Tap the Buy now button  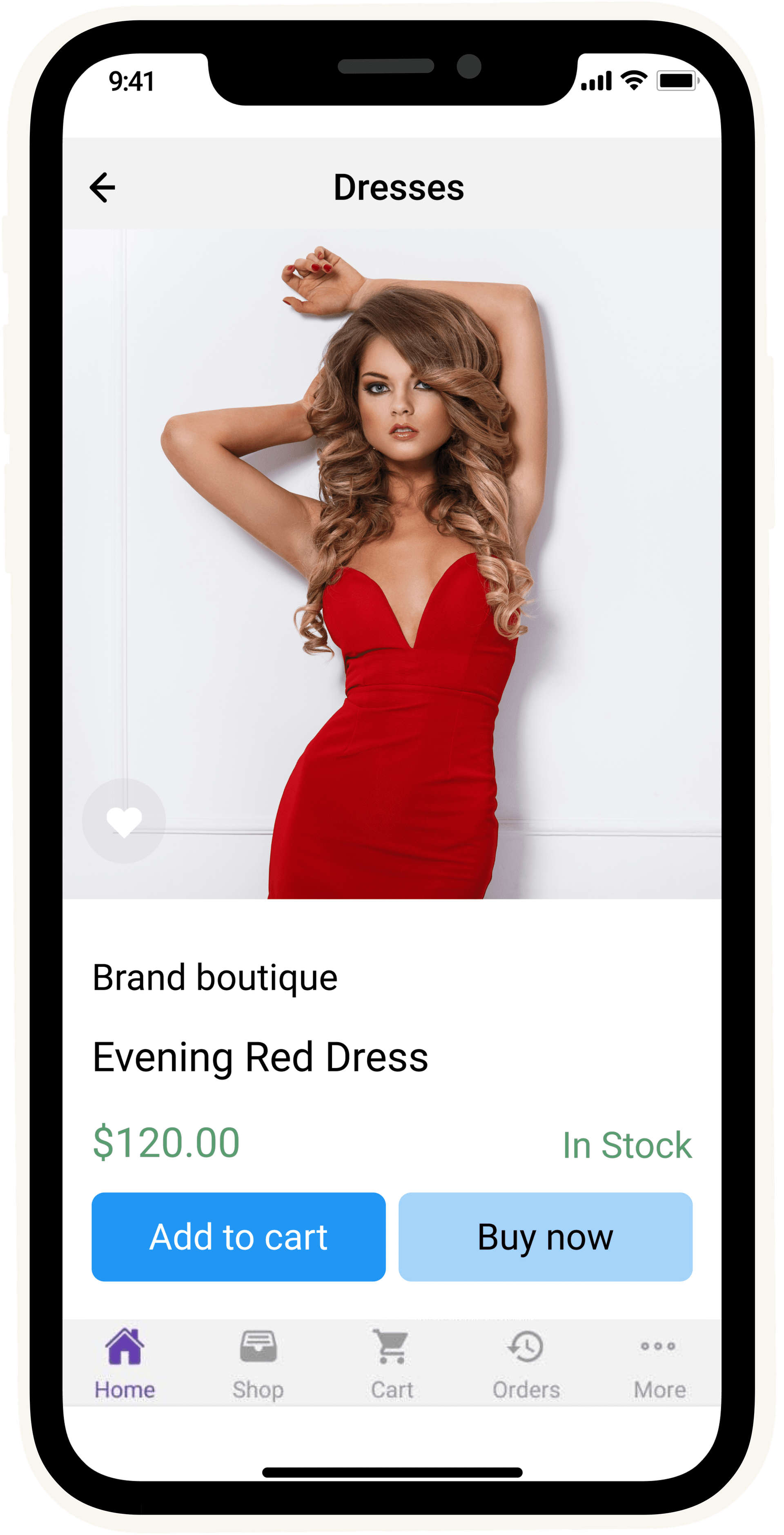pos(545,1237)
